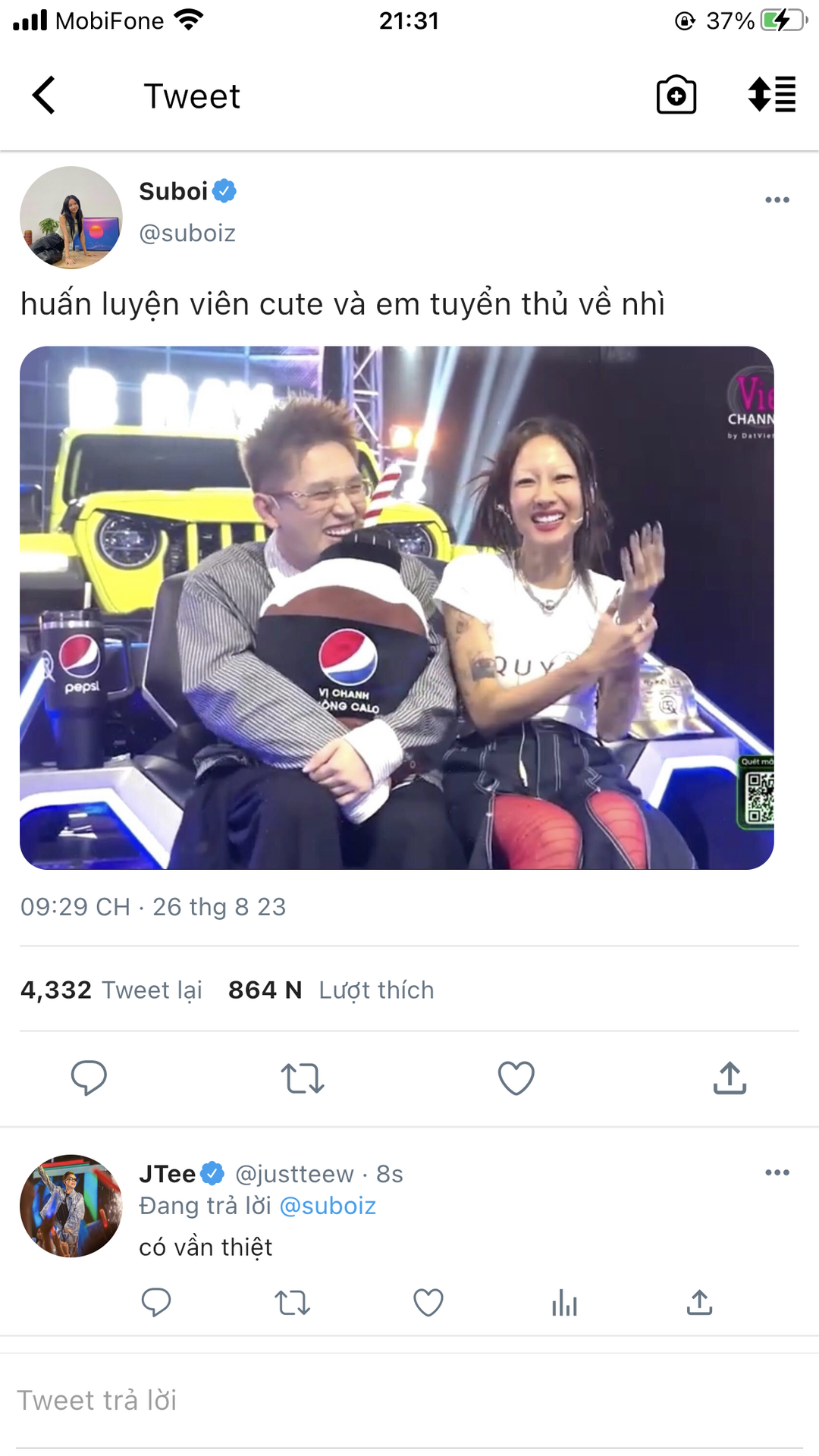Tap the @suboiz mention link
Screen dimensions: 819x1456
(328, 1206)
